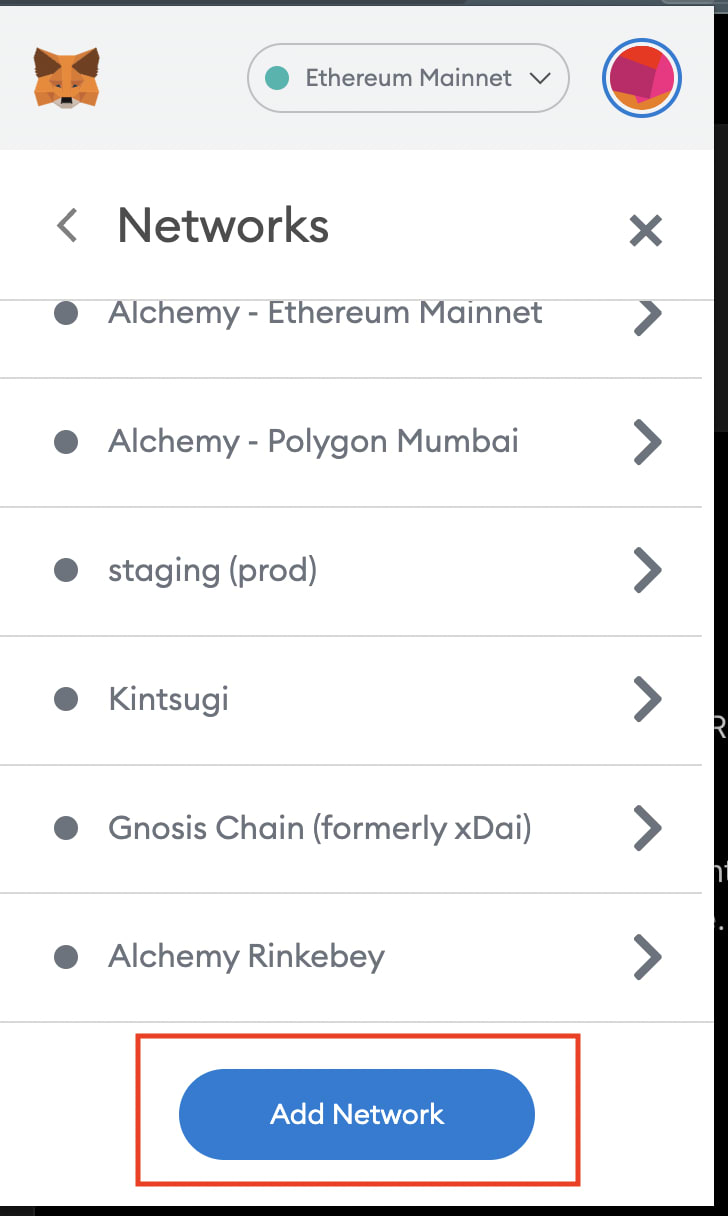Select the Alchemy - Polygon Mumbai status dot
This screenshot has width=728, height=1216.
(x=66, y=442)
